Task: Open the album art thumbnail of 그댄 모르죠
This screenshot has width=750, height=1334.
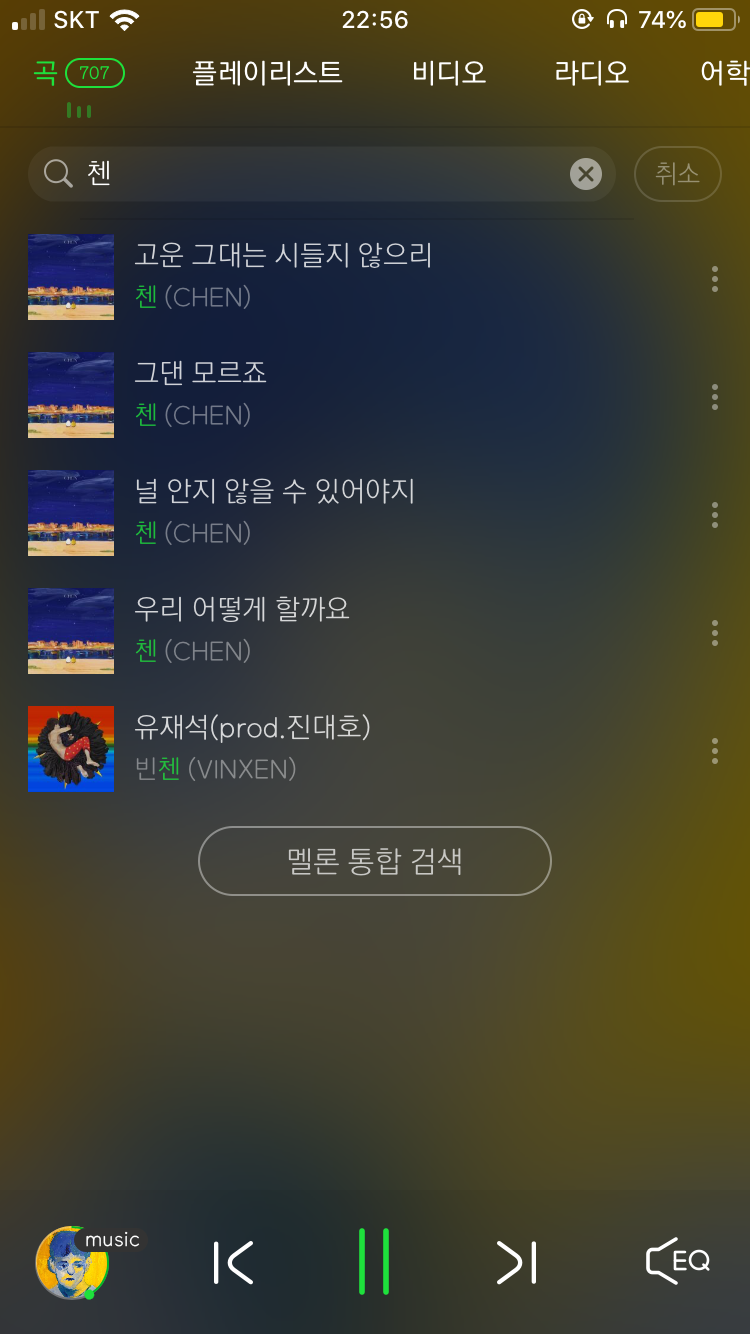Action: pos(70,395)
